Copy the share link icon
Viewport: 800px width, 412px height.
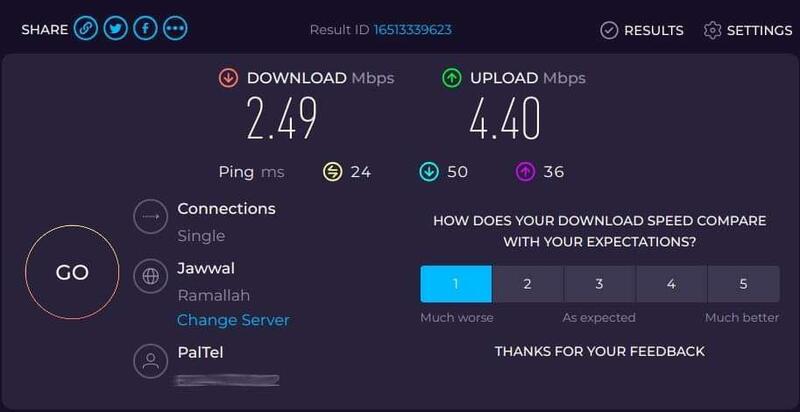pyautogui.click(x=87, y=29)
